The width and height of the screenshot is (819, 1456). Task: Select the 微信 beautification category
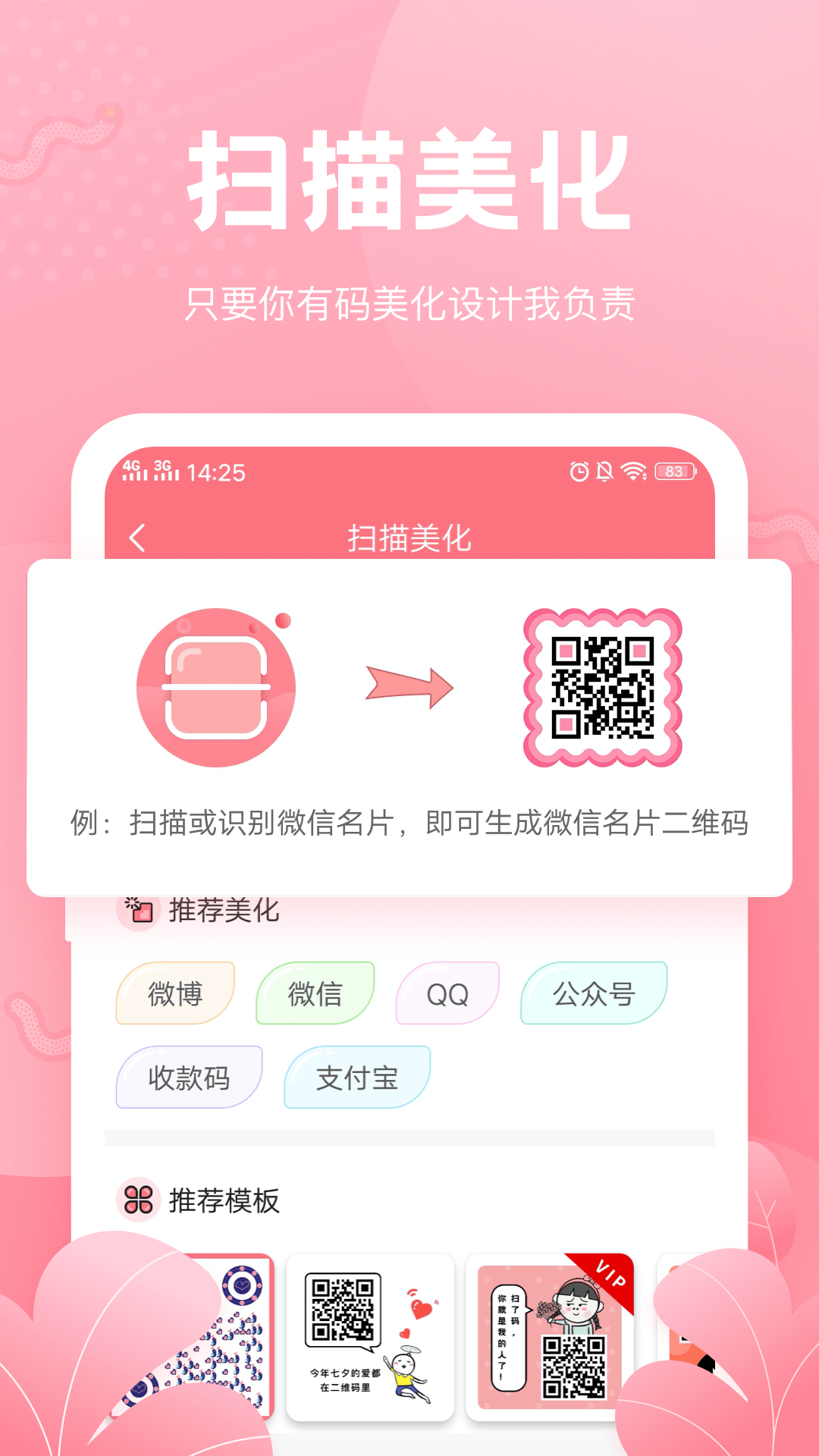pyautogui.click(x=315, y=993)
